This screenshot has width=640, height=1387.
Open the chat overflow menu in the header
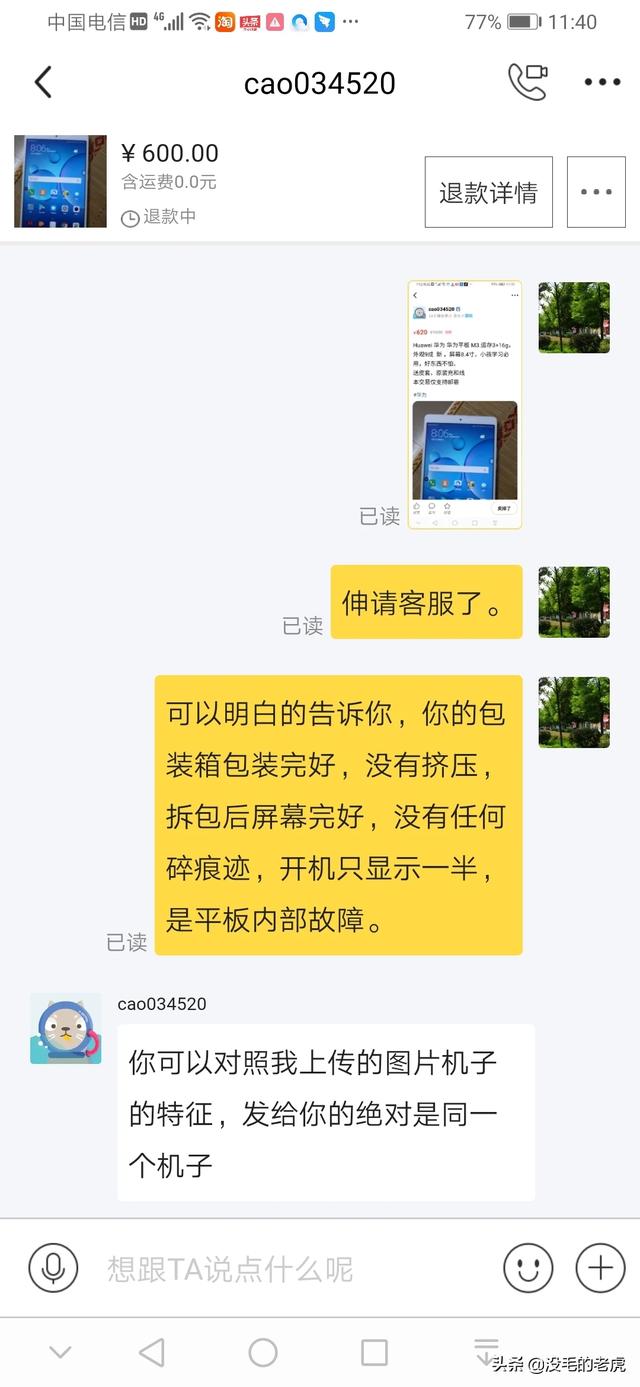click(x=602, y=83)
